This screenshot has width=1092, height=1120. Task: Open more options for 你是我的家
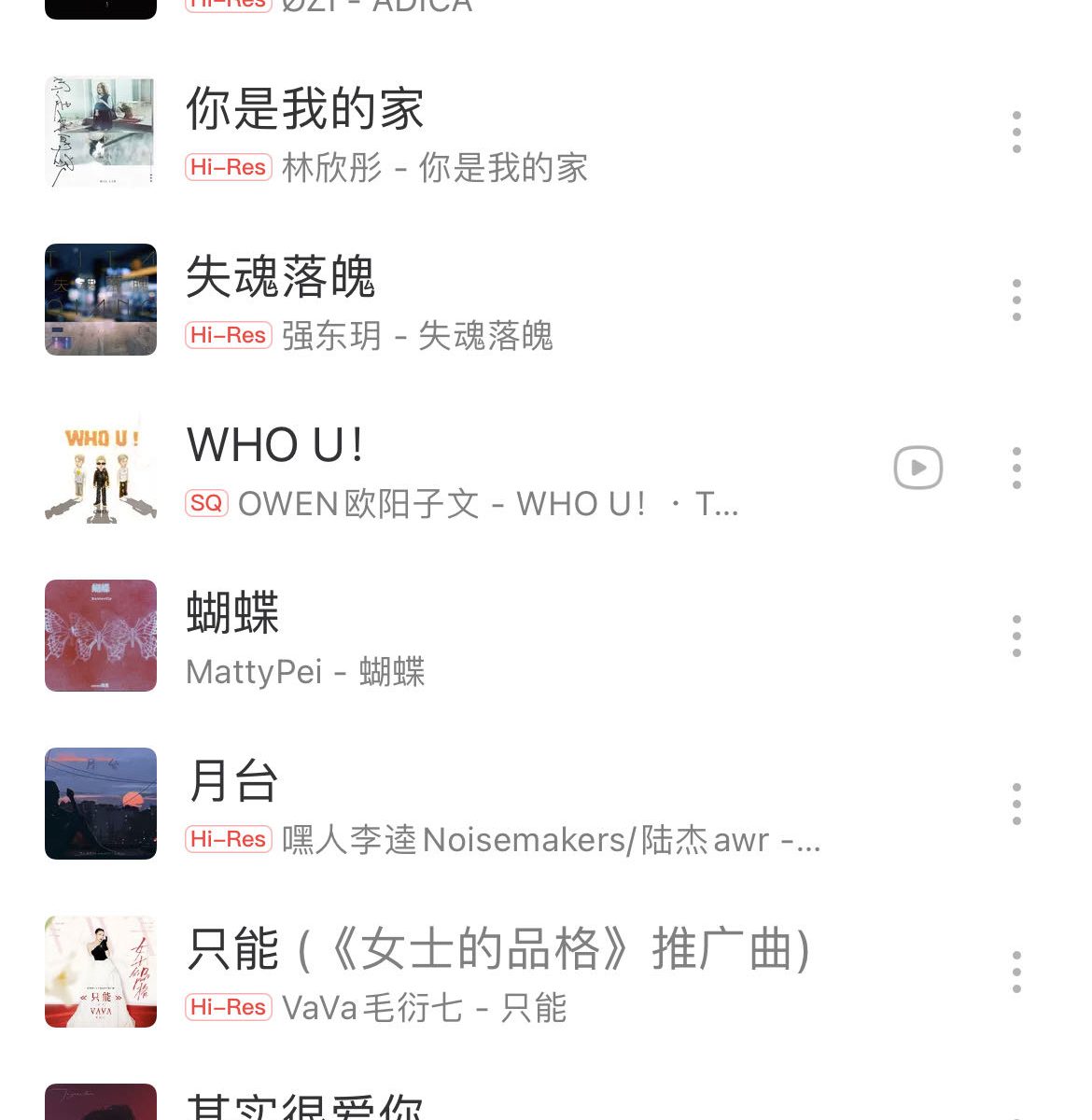[1016, 132]
